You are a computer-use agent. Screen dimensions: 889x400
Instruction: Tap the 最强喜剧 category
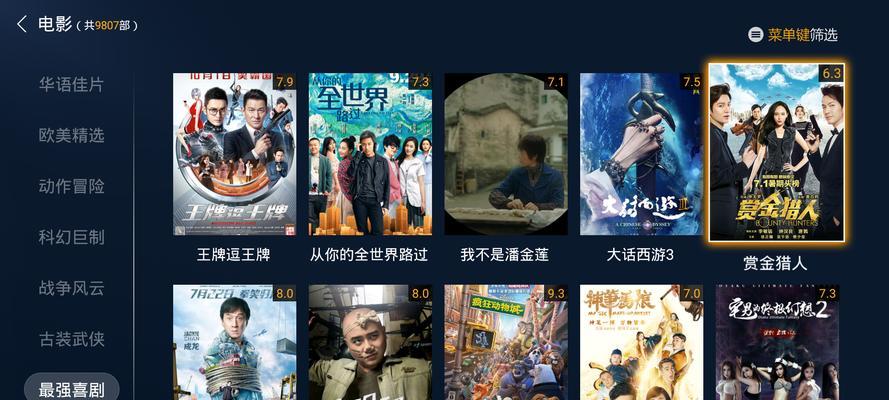pos(71,388)
